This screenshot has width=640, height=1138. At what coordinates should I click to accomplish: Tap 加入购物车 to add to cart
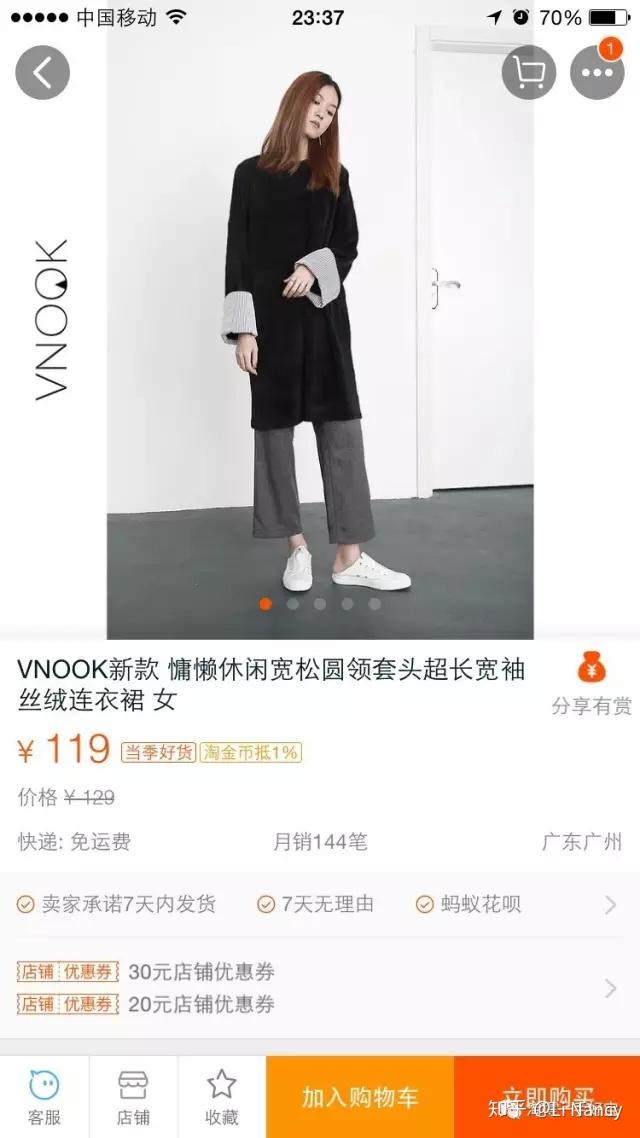coord(360,1097)
